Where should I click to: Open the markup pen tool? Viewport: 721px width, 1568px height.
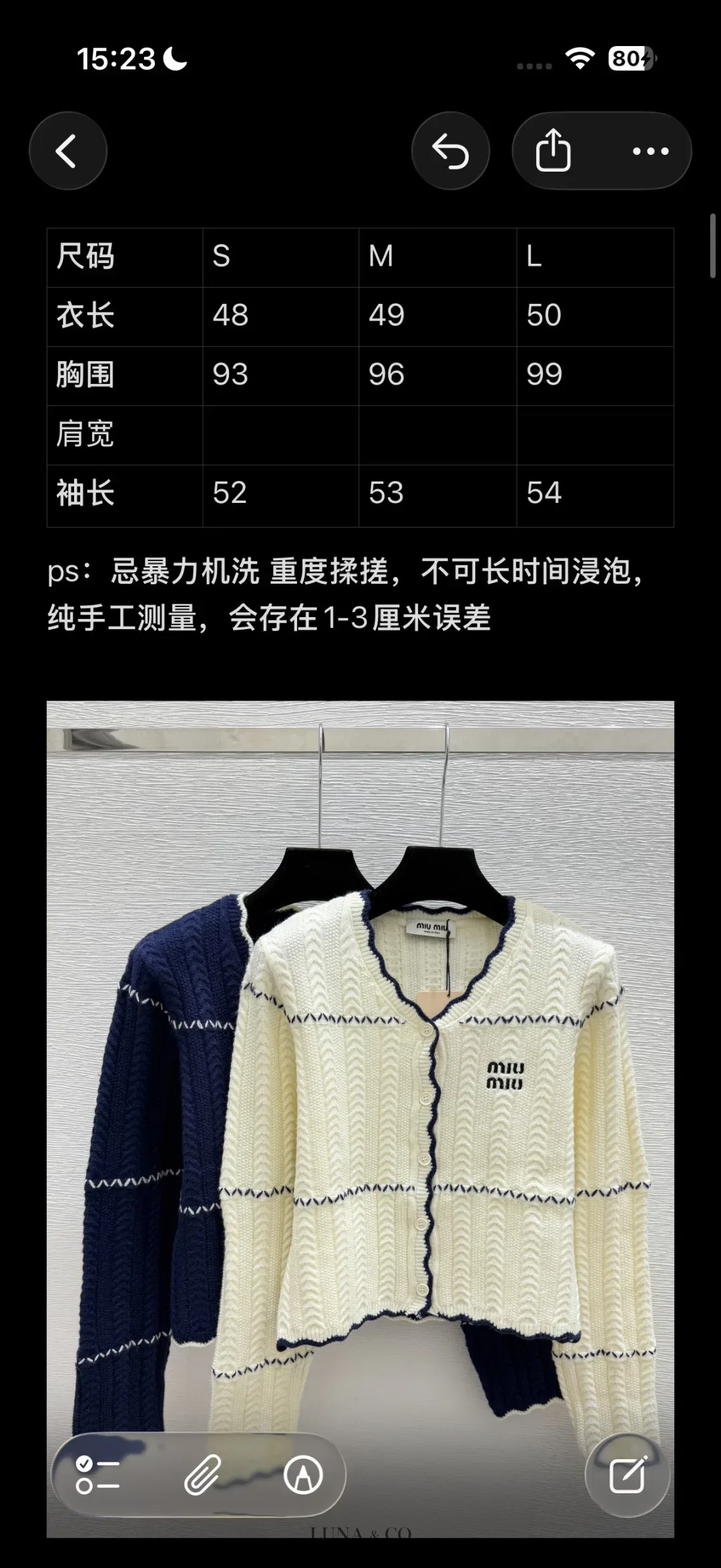tap(303, 1475)
